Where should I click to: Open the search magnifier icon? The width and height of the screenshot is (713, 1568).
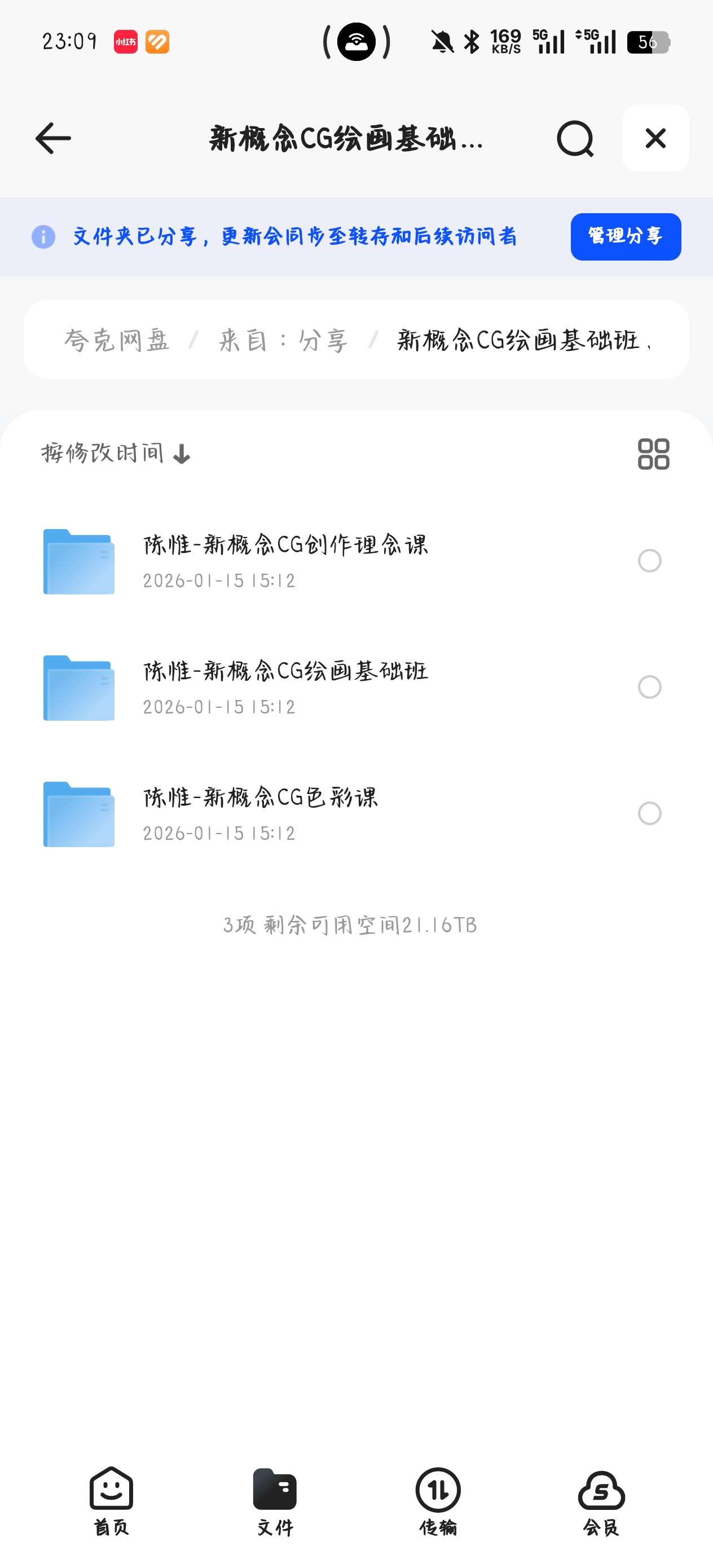575,138
